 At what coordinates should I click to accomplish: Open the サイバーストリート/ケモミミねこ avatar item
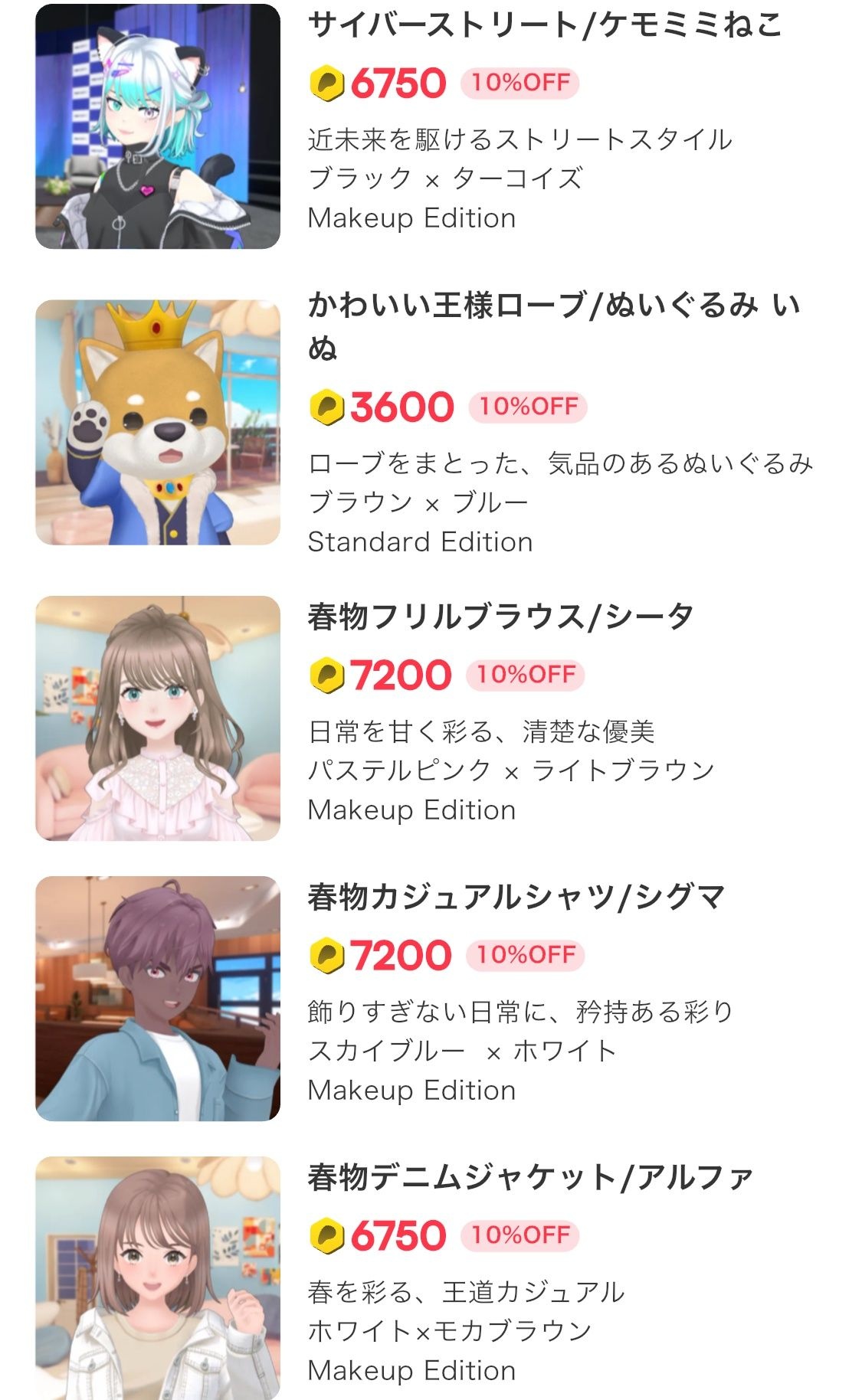431,126
